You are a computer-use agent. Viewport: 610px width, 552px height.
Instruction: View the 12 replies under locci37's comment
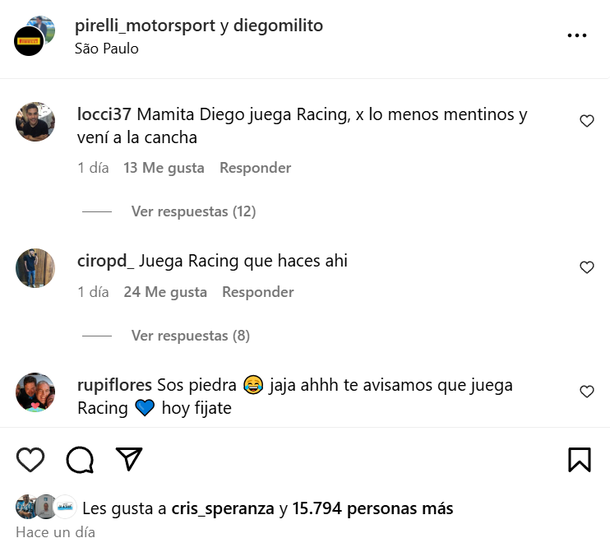pos(193,212)
